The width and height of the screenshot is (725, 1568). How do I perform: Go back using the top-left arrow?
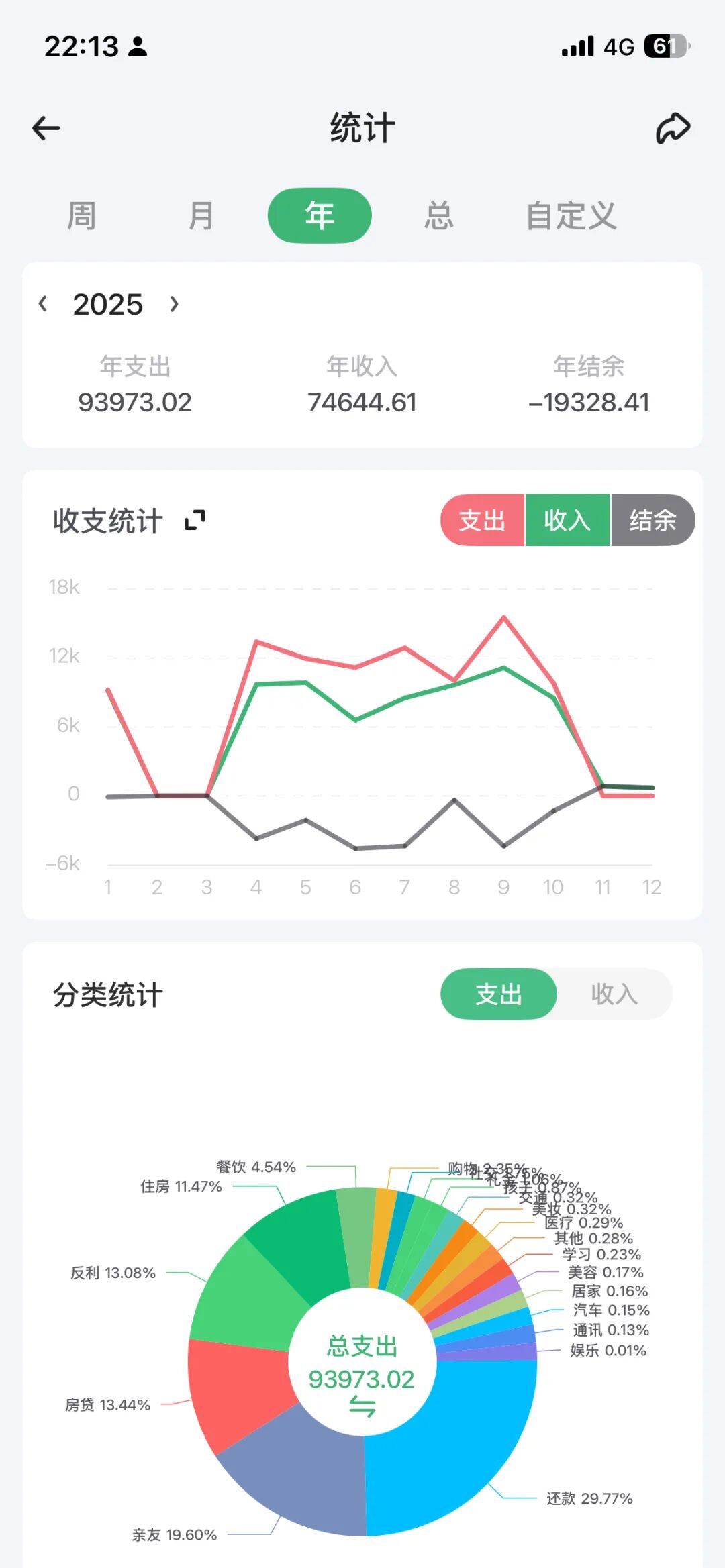(x=46, y=128)
